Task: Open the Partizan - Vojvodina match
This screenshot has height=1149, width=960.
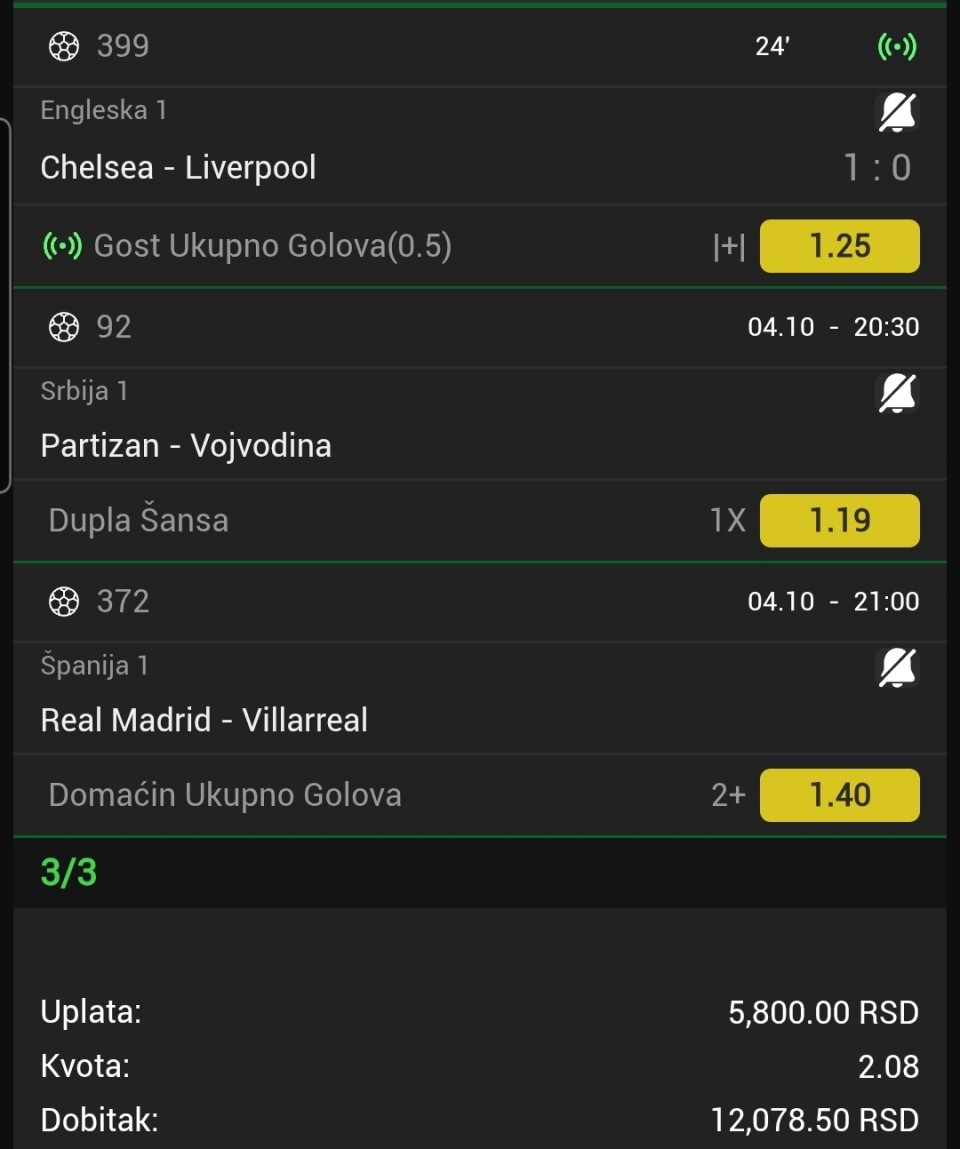Action: tap(186, 445)
